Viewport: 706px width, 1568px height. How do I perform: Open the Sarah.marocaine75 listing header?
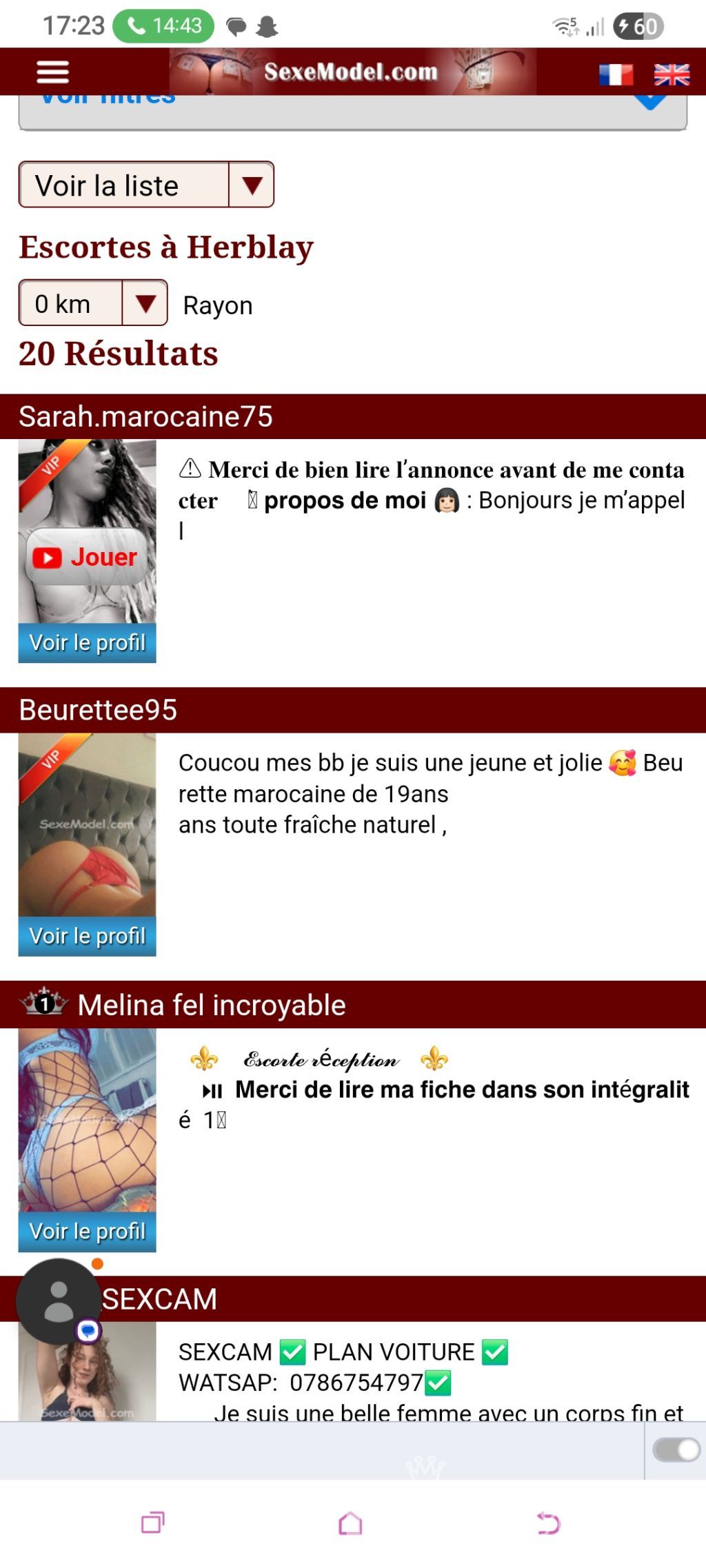point(145,416)
